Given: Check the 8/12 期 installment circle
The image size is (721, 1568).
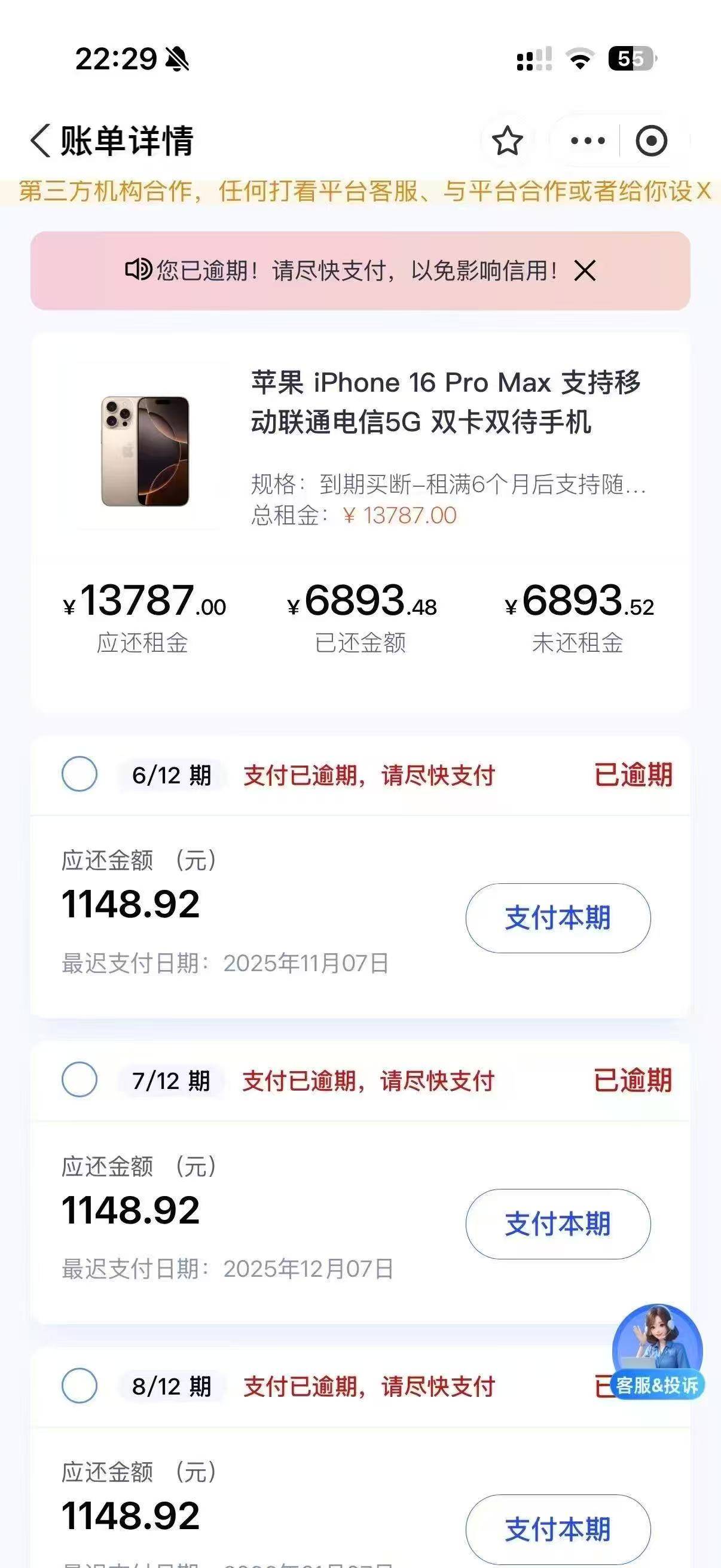Looking at the screenshot, I should tap(80, 1386).
